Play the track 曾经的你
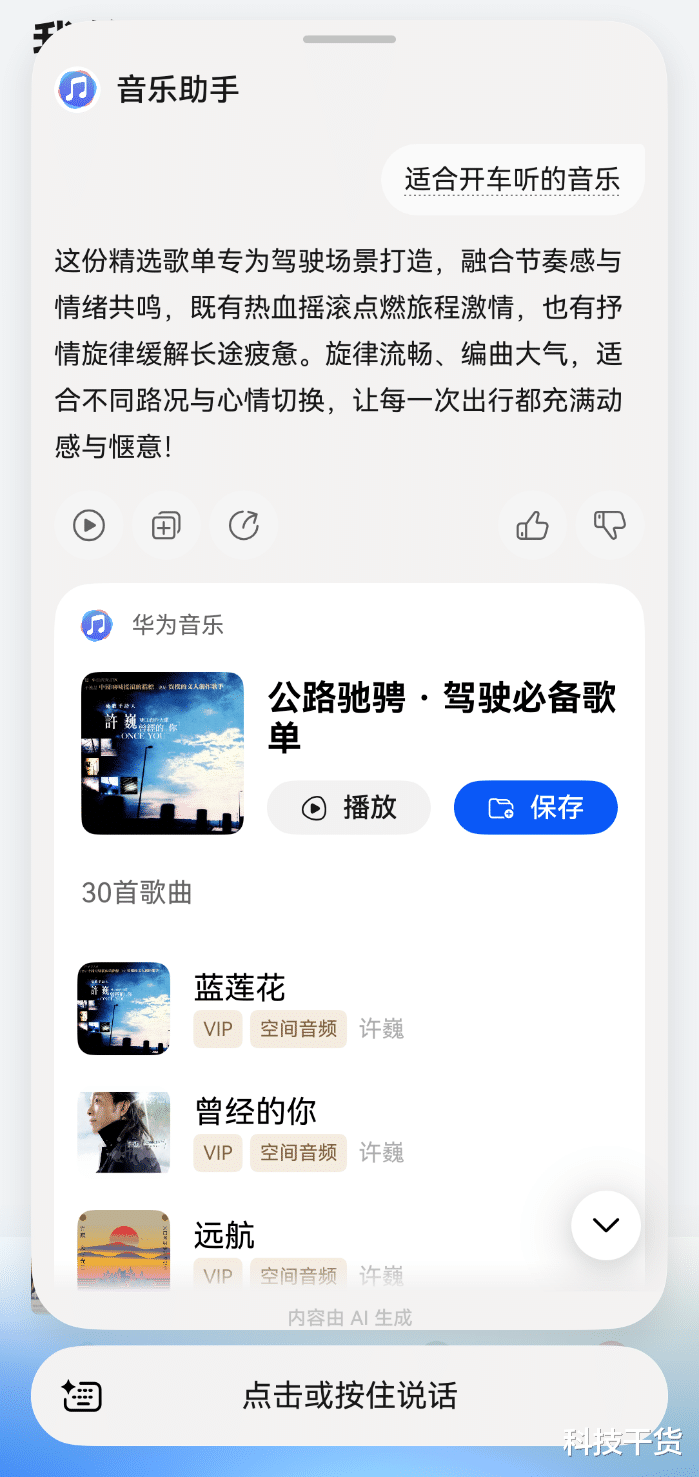 pyautogui.click(x=255, y=1111)
